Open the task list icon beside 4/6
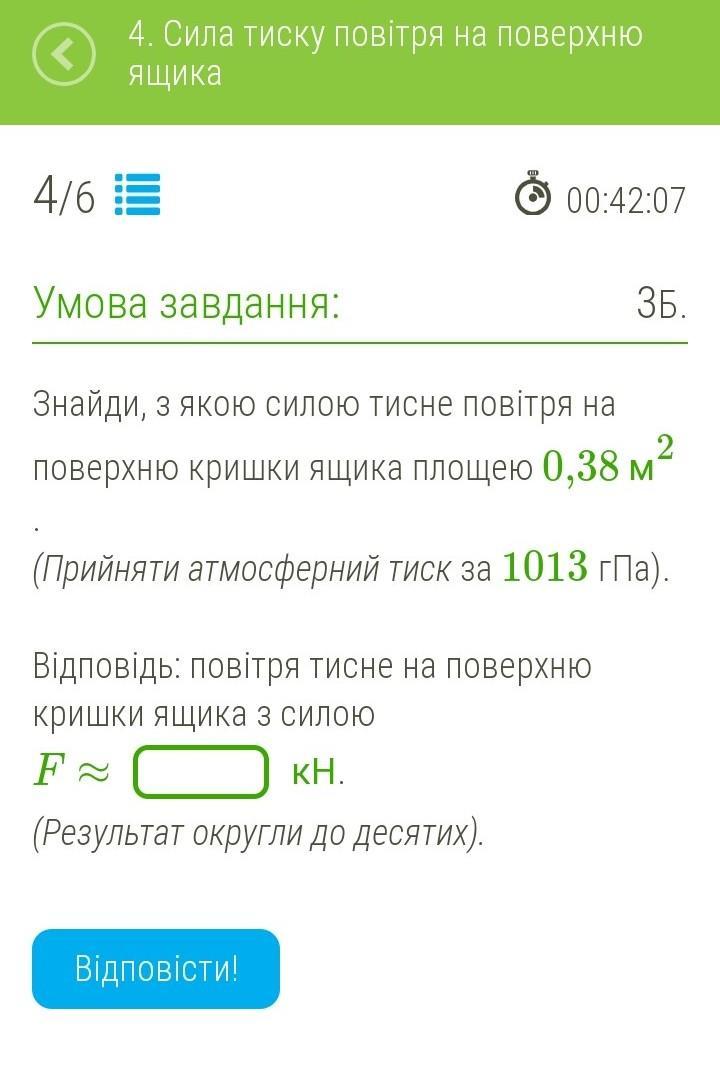 [138, 195]
